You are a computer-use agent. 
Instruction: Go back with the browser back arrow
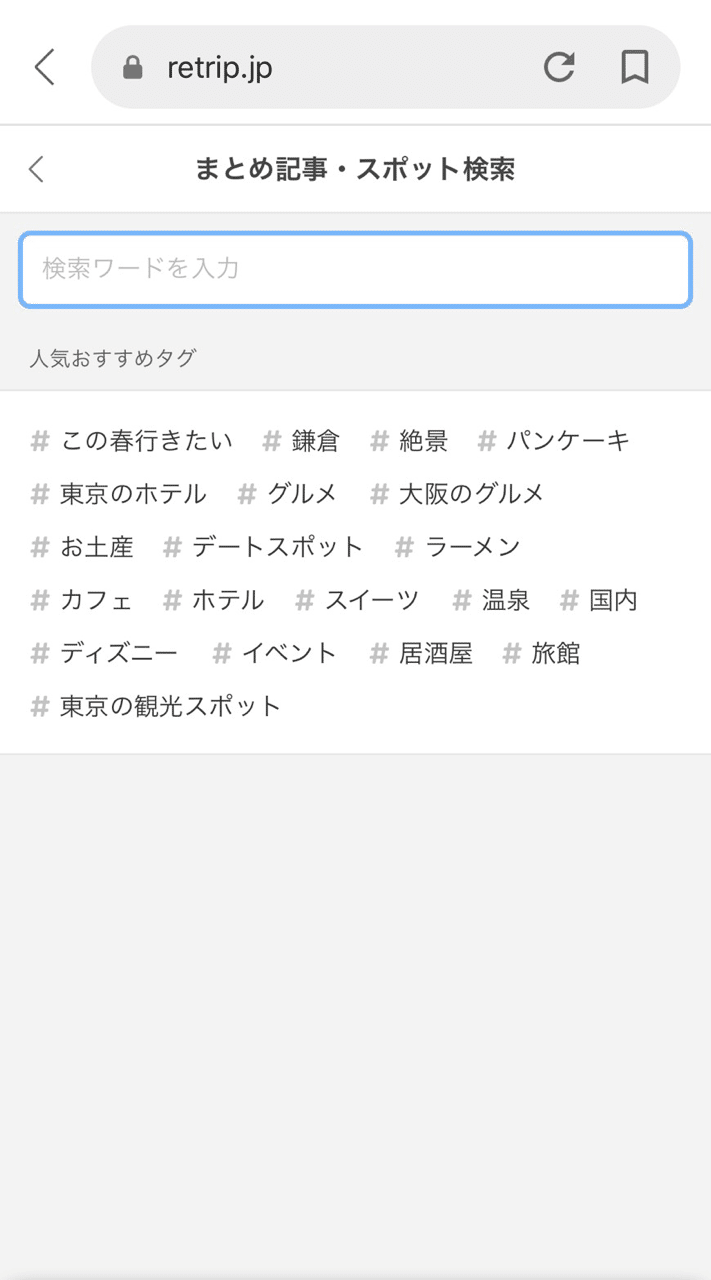click(x=44, y=67)
